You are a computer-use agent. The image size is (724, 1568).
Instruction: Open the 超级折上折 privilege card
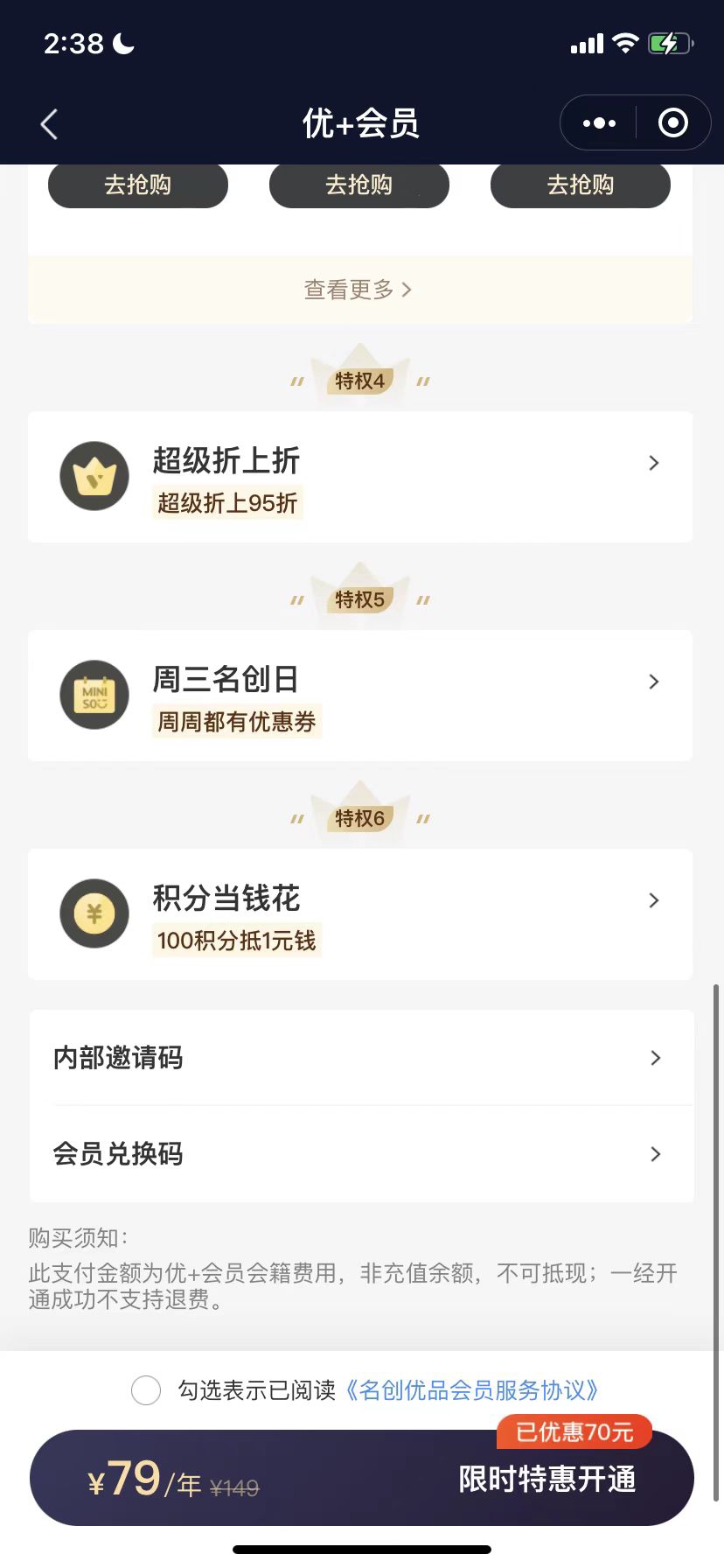click(360, 477)
